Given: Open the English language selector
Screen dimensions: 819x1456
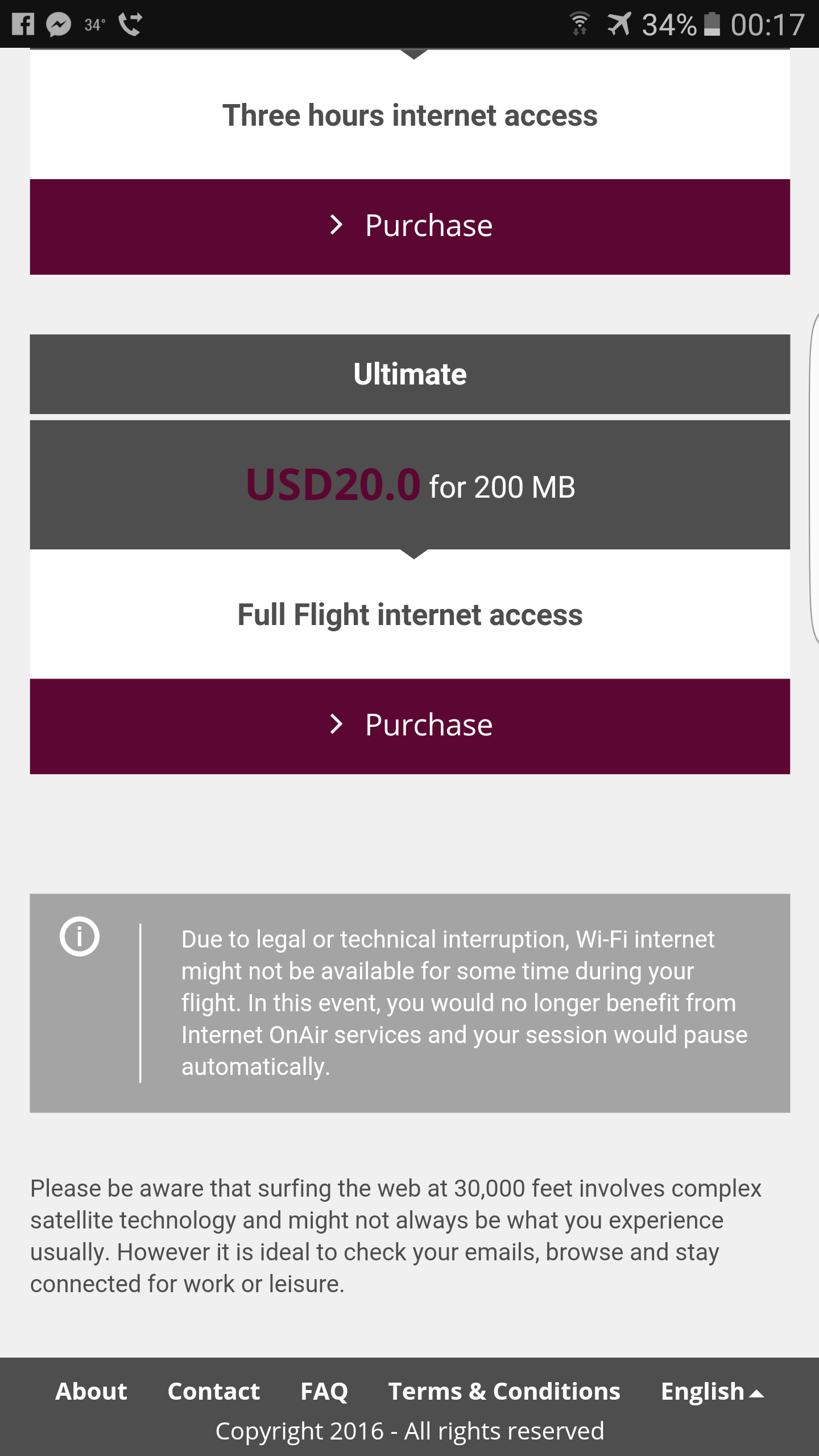Looking at the screenshot, I should [712, 1392].
